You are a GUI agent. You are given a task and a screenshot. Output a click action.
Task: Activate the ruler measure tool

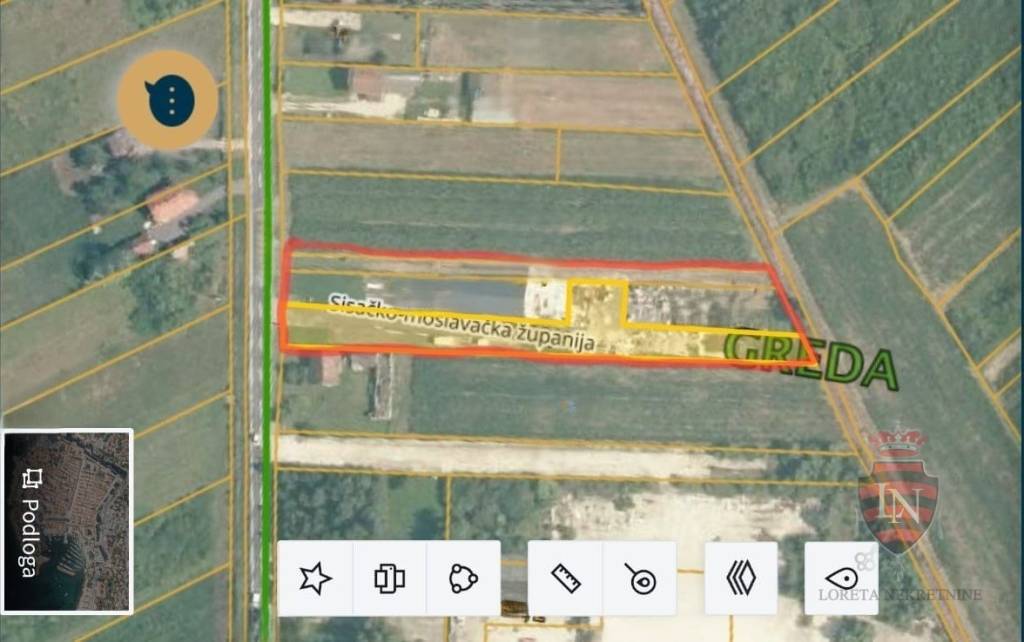coord(565,578)
